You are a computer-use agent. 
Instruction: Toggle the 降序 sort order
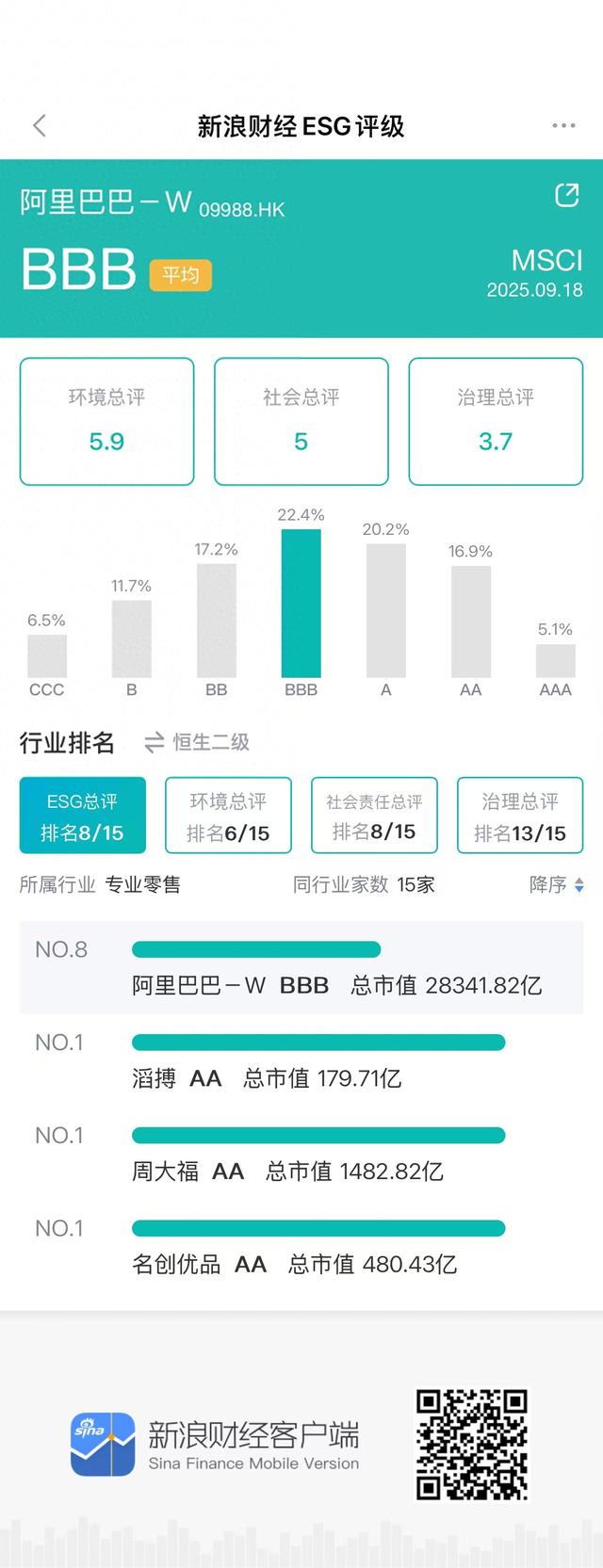[557, 884]
